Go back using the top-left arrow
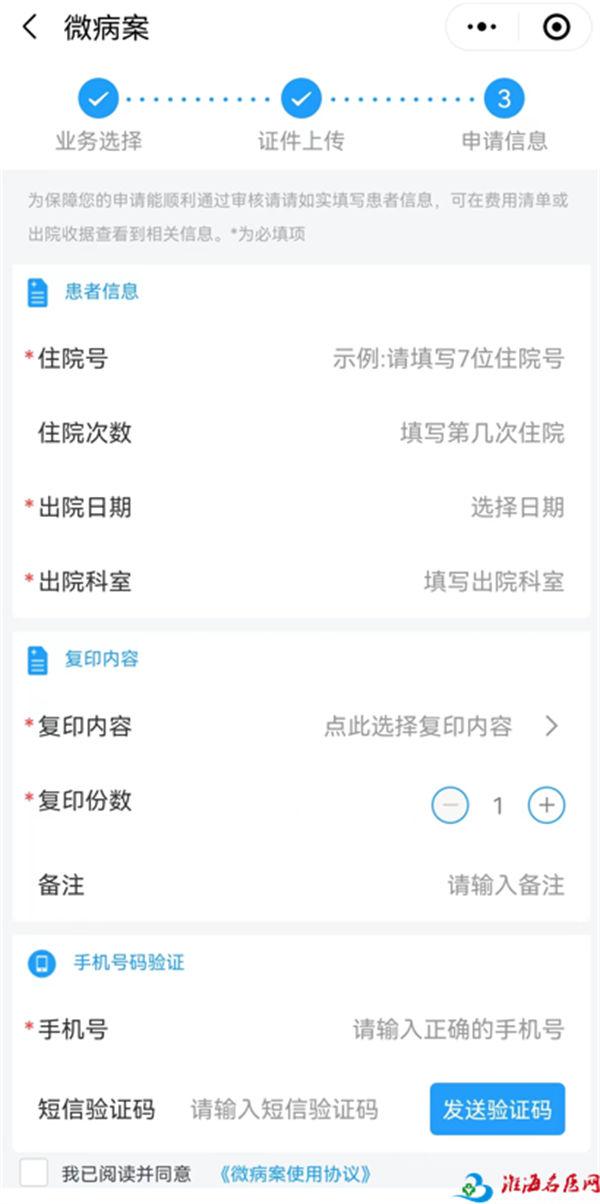 pos(30,28)
